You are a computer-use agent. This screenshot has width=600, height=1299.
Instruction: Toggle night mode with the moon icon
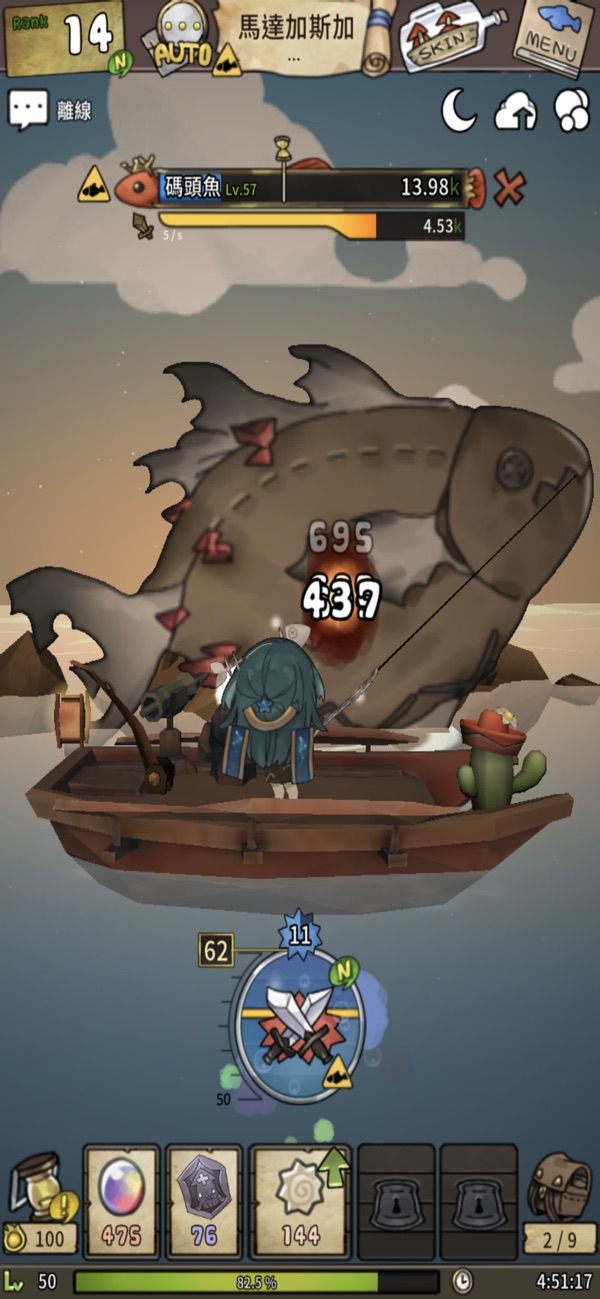[459, 110]
